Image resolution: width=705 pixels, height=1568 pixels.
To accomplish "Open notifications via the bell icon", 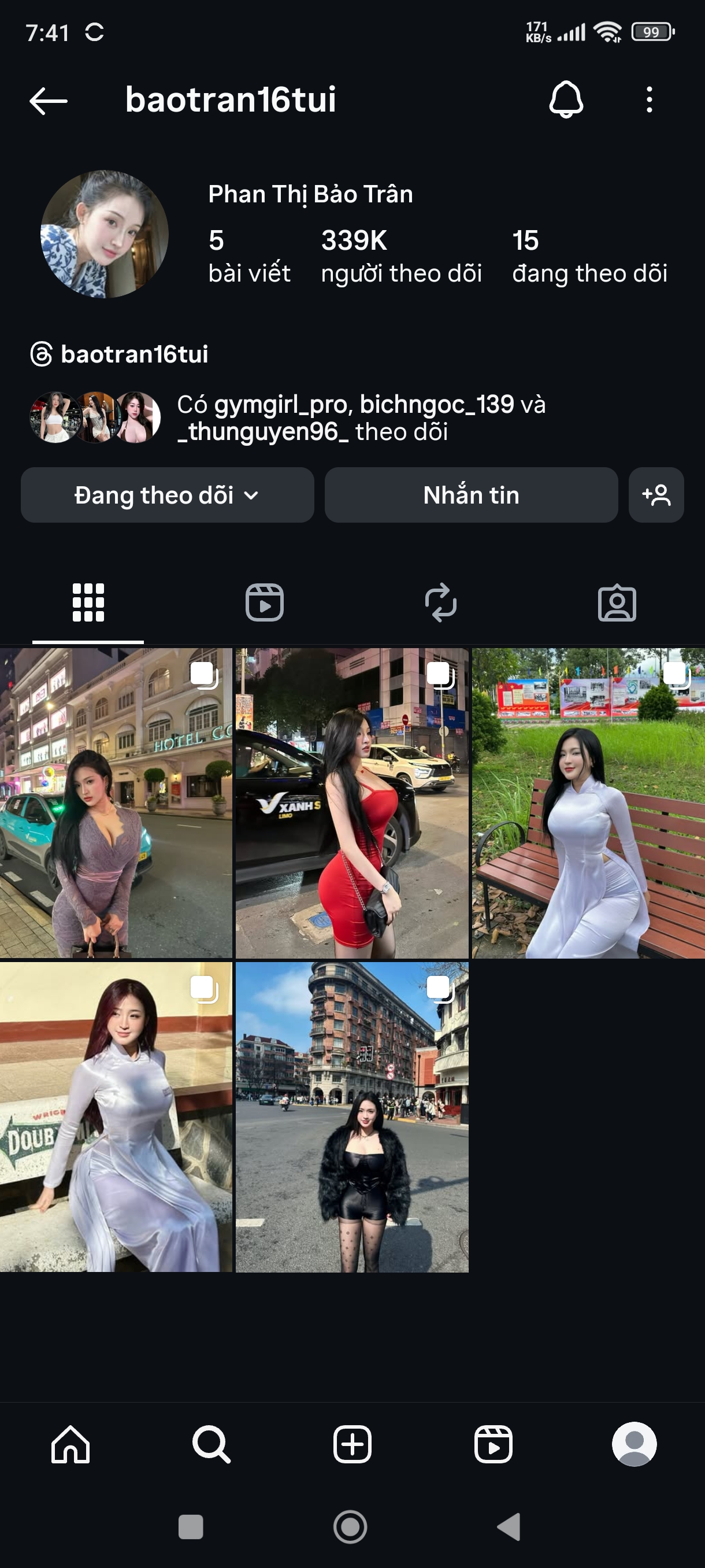I will [565, 101].
